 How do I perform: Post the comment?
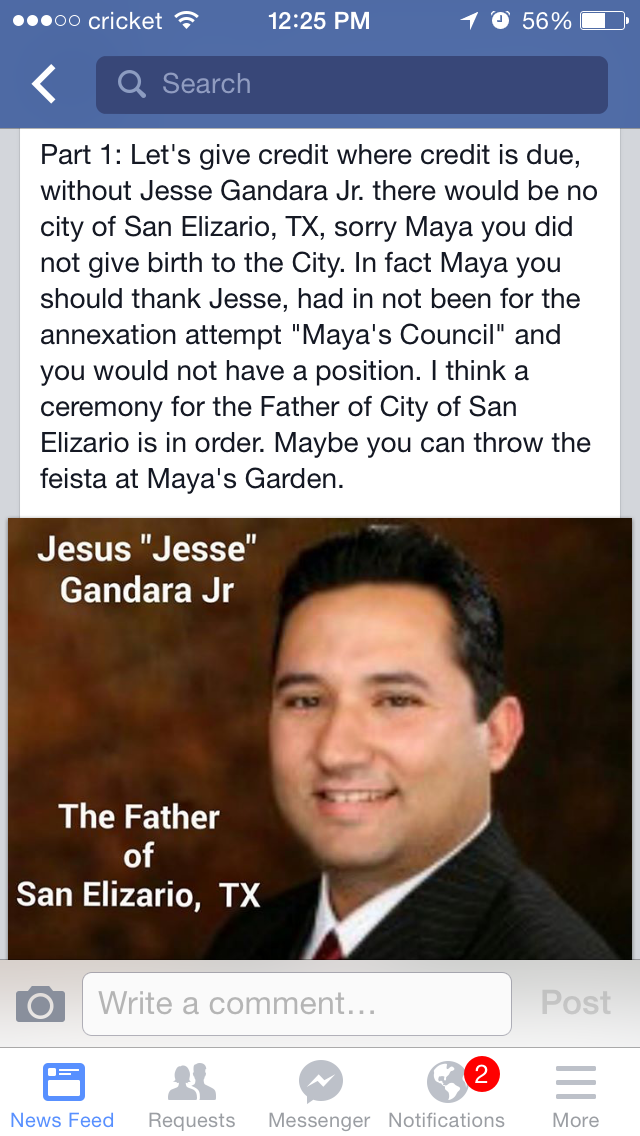(575, 1003)
